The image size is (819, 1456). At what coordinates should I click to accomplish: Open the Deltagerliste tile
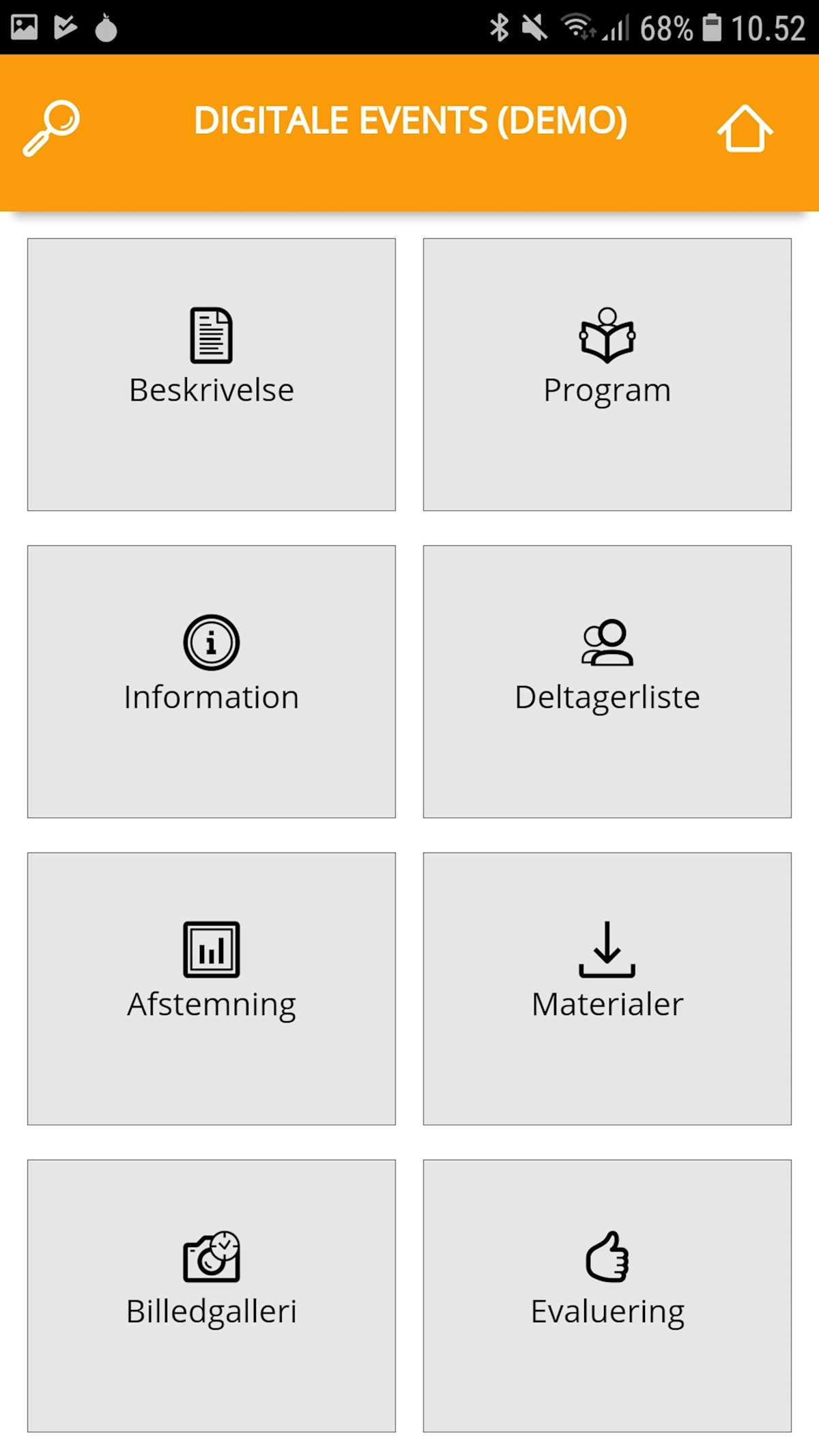pyautogui.click(x=607, y=681)
